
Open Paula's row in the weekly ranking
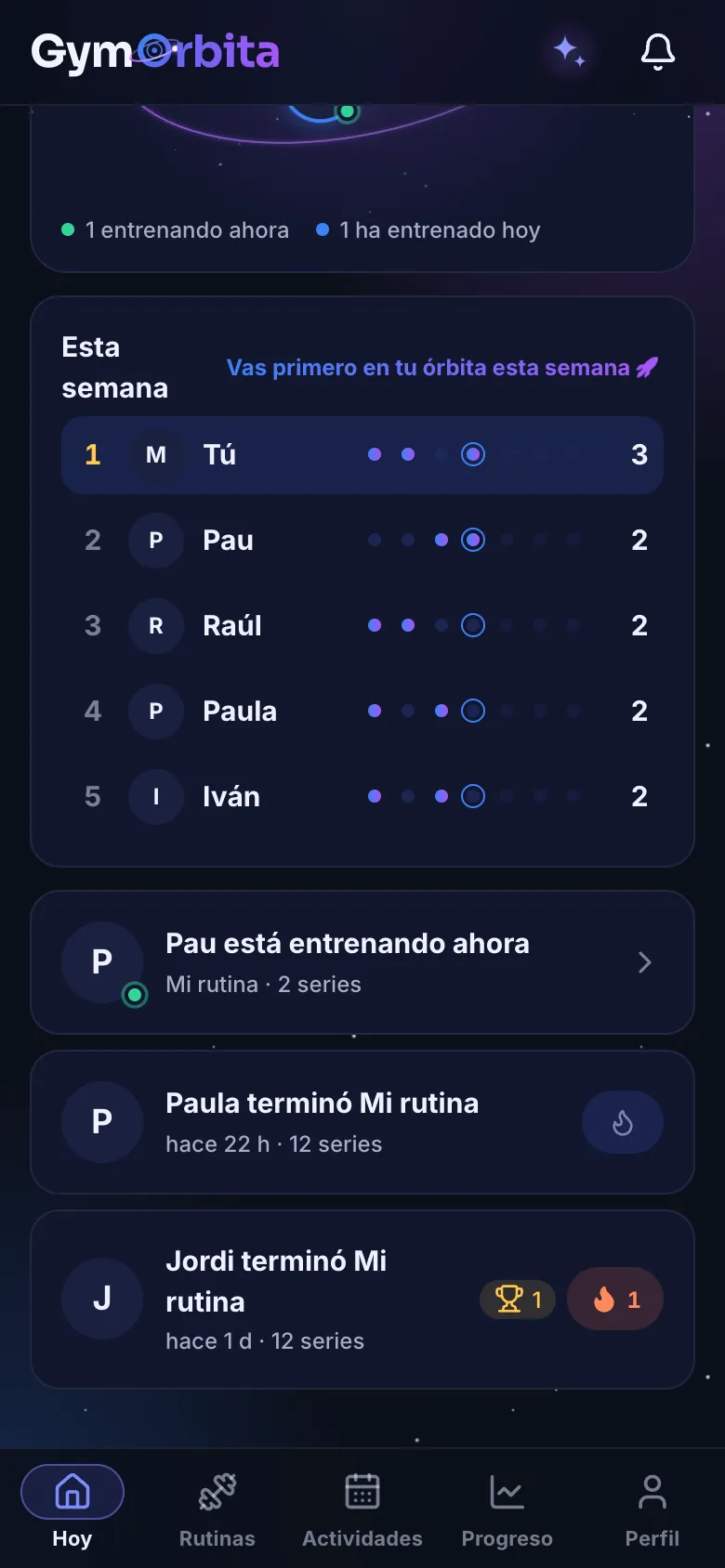[x=362, y=711]
